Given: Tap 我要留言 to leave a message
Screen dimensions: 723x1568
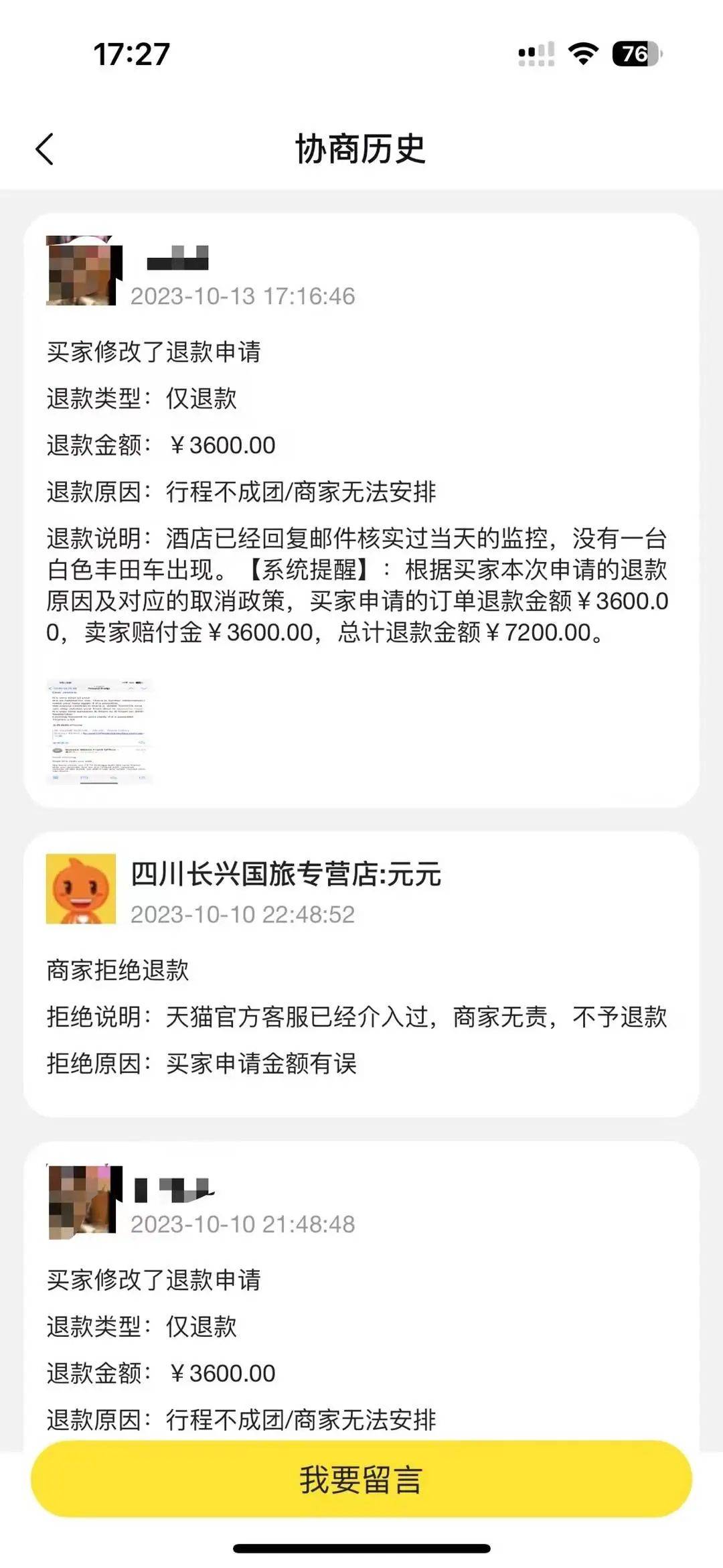Looking at the screenshot, I should [361, 1479].
